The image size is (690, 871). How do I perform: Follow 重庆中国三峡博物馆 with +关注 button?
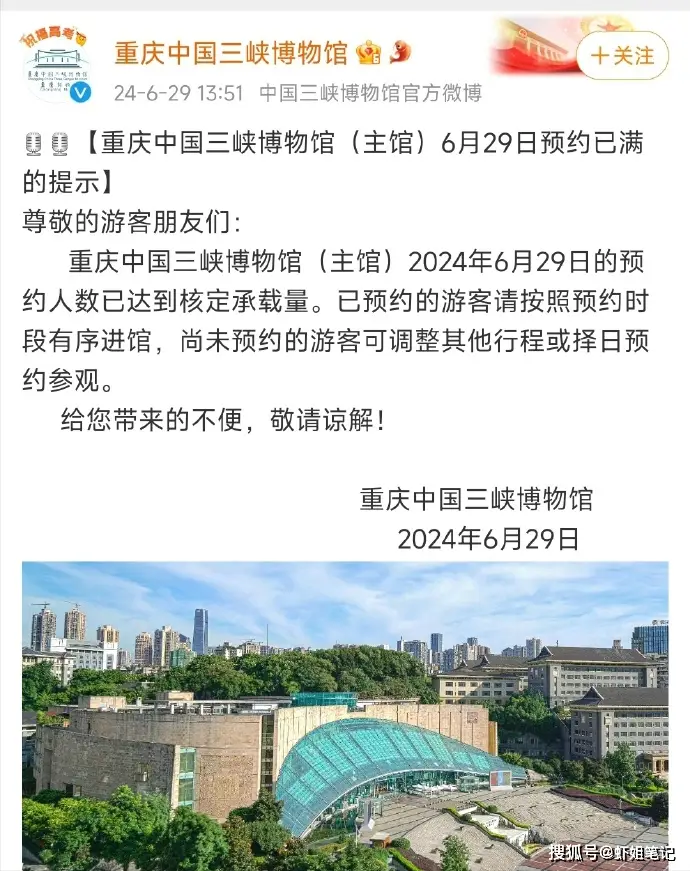pyautogui.click(x=622, y=55)
